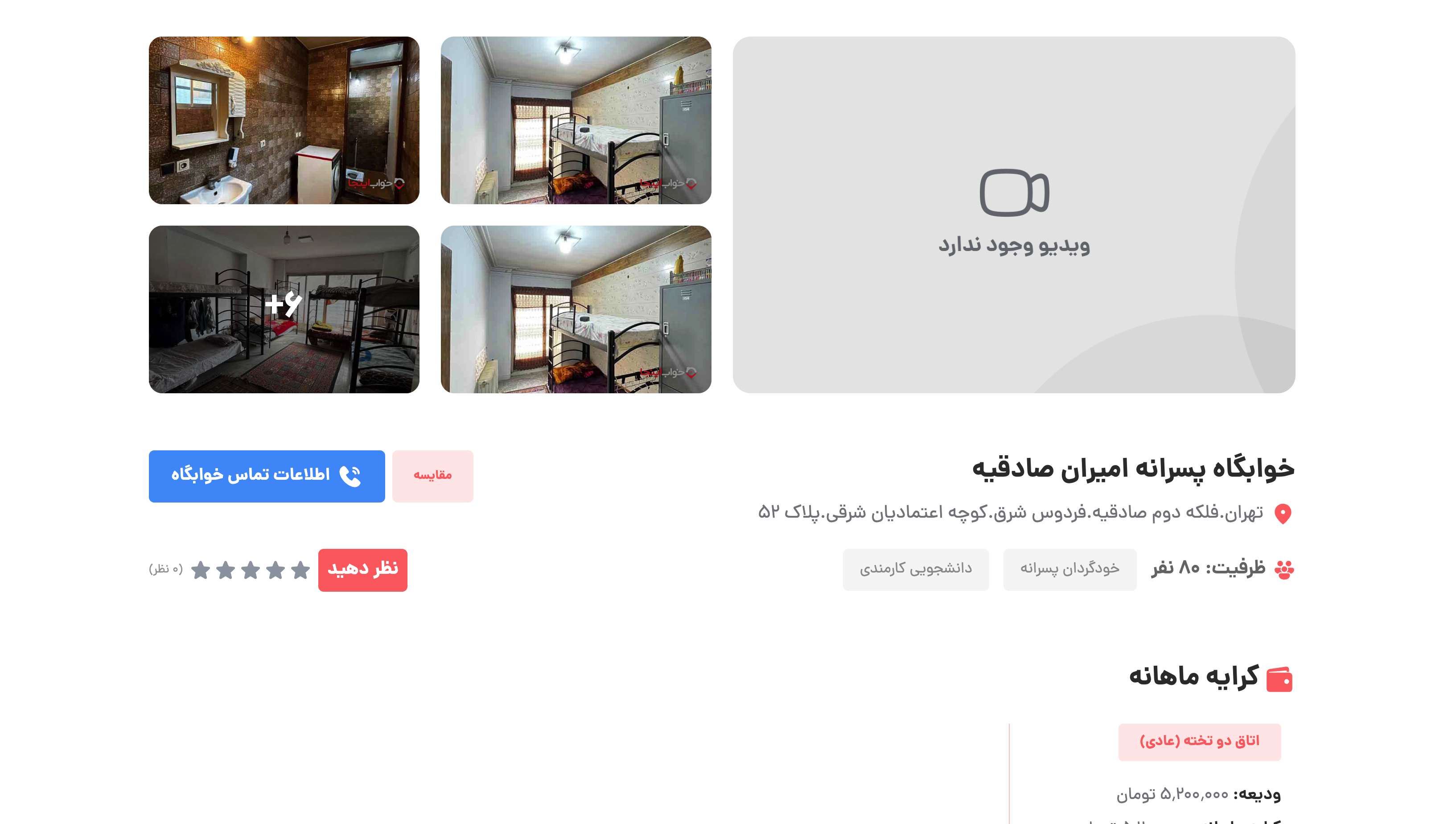Tap 'نظر دهید' to leave a review
This screenshot has height=824, width=1456.
[362, 569]
